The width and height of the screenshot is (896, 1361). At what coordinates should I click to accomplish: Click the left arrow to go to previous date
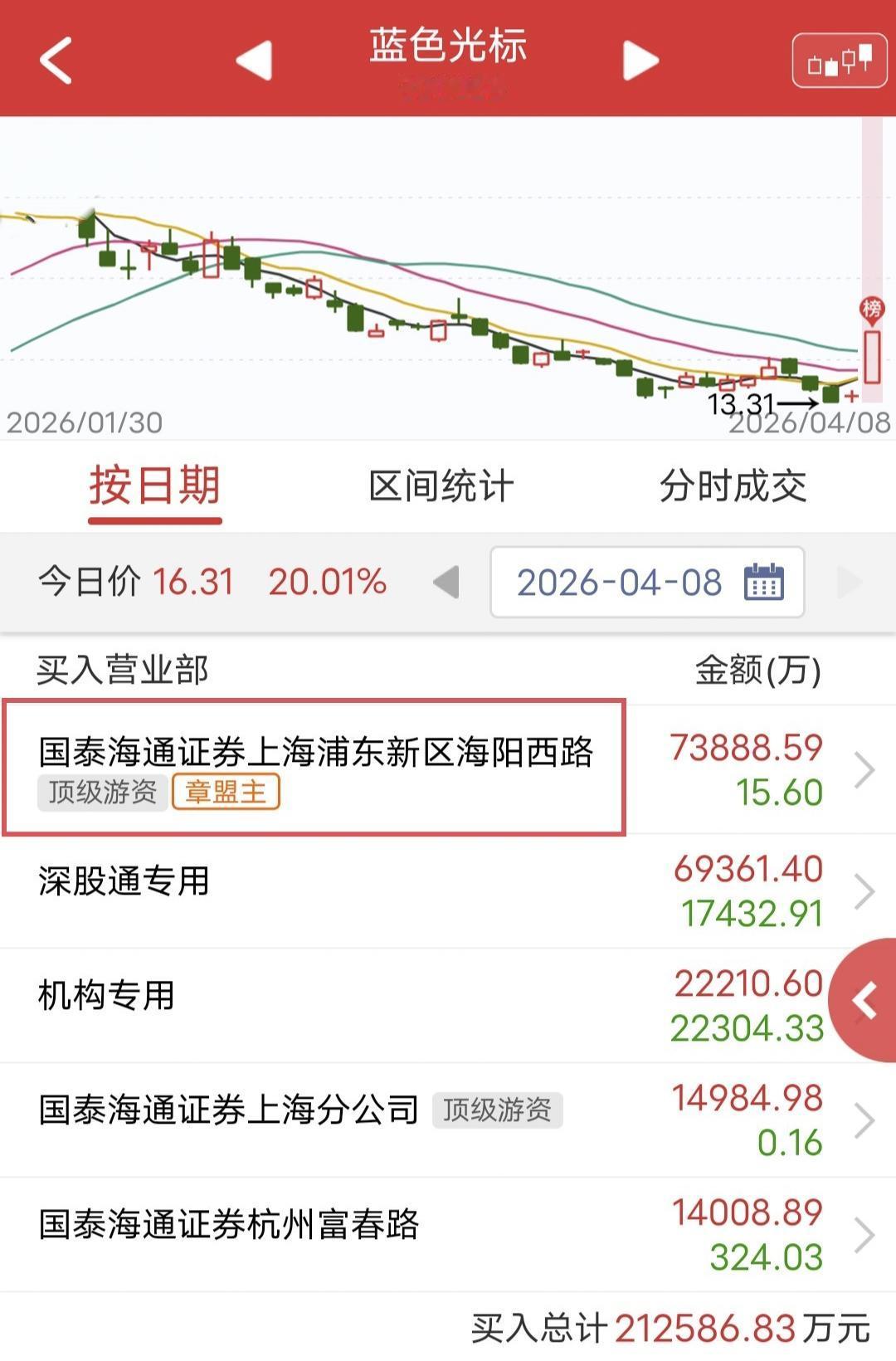(x=446, y=582)
